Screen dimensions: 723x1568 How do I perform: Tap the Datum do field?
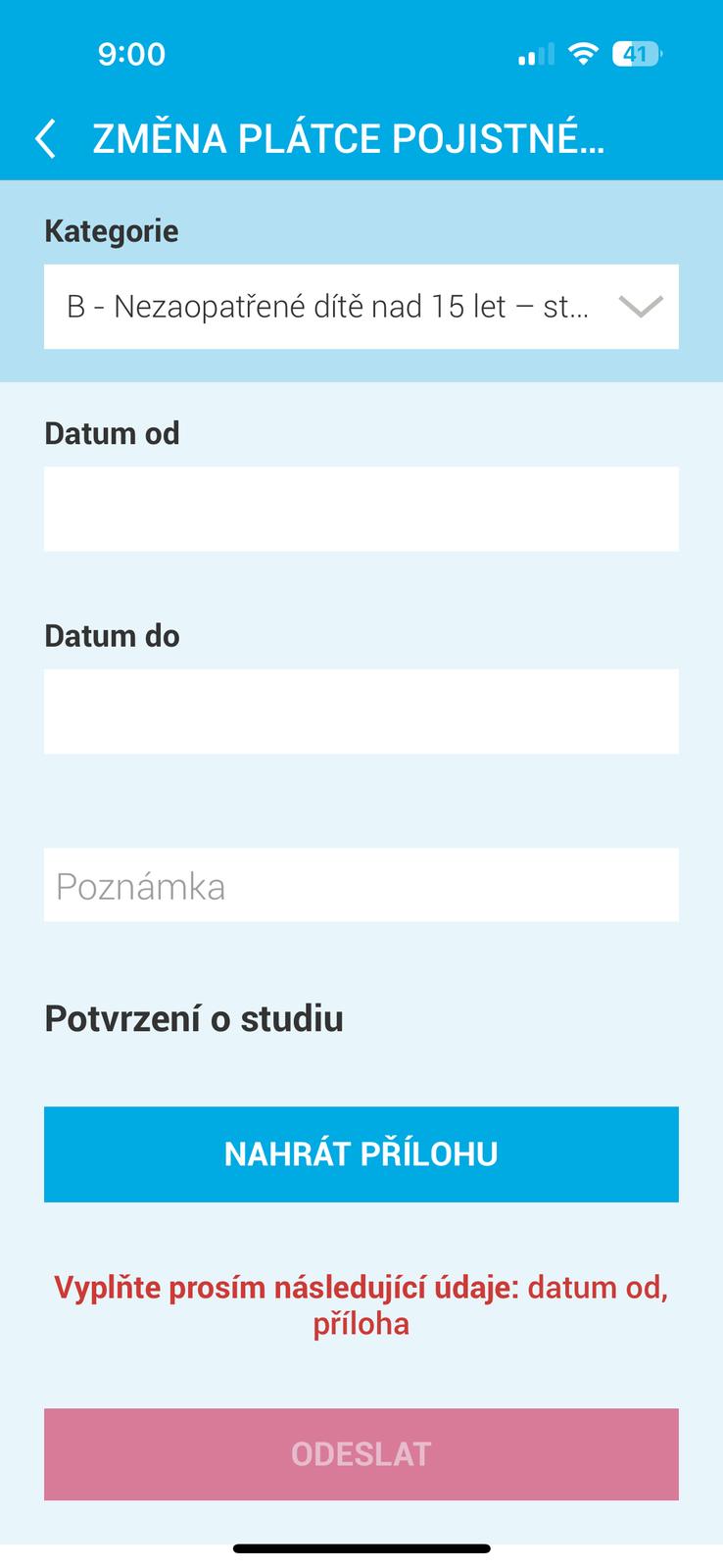(361, 711)
